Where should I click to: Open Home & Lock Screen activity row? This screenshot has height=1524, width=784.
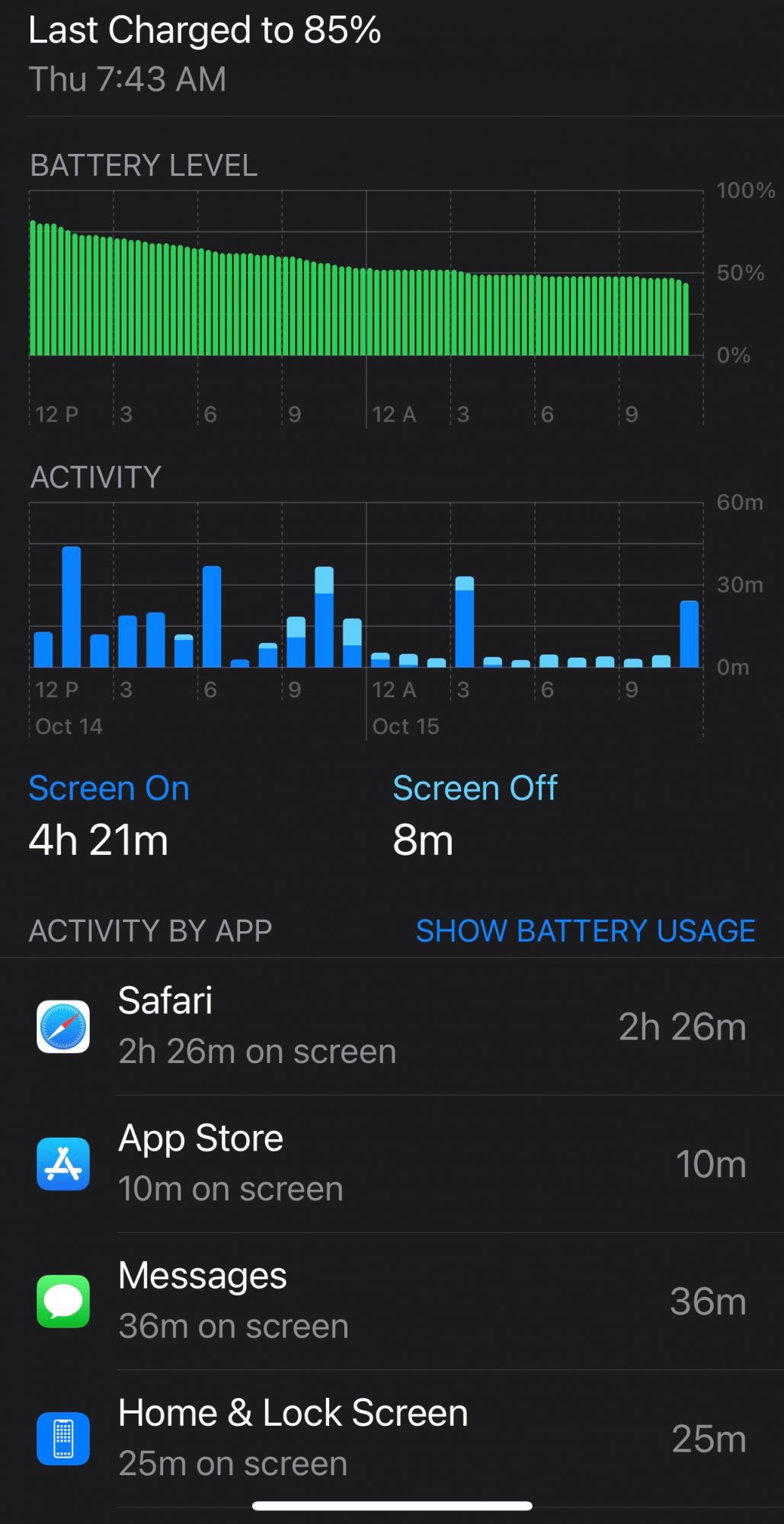click(x=392, y=1438)
